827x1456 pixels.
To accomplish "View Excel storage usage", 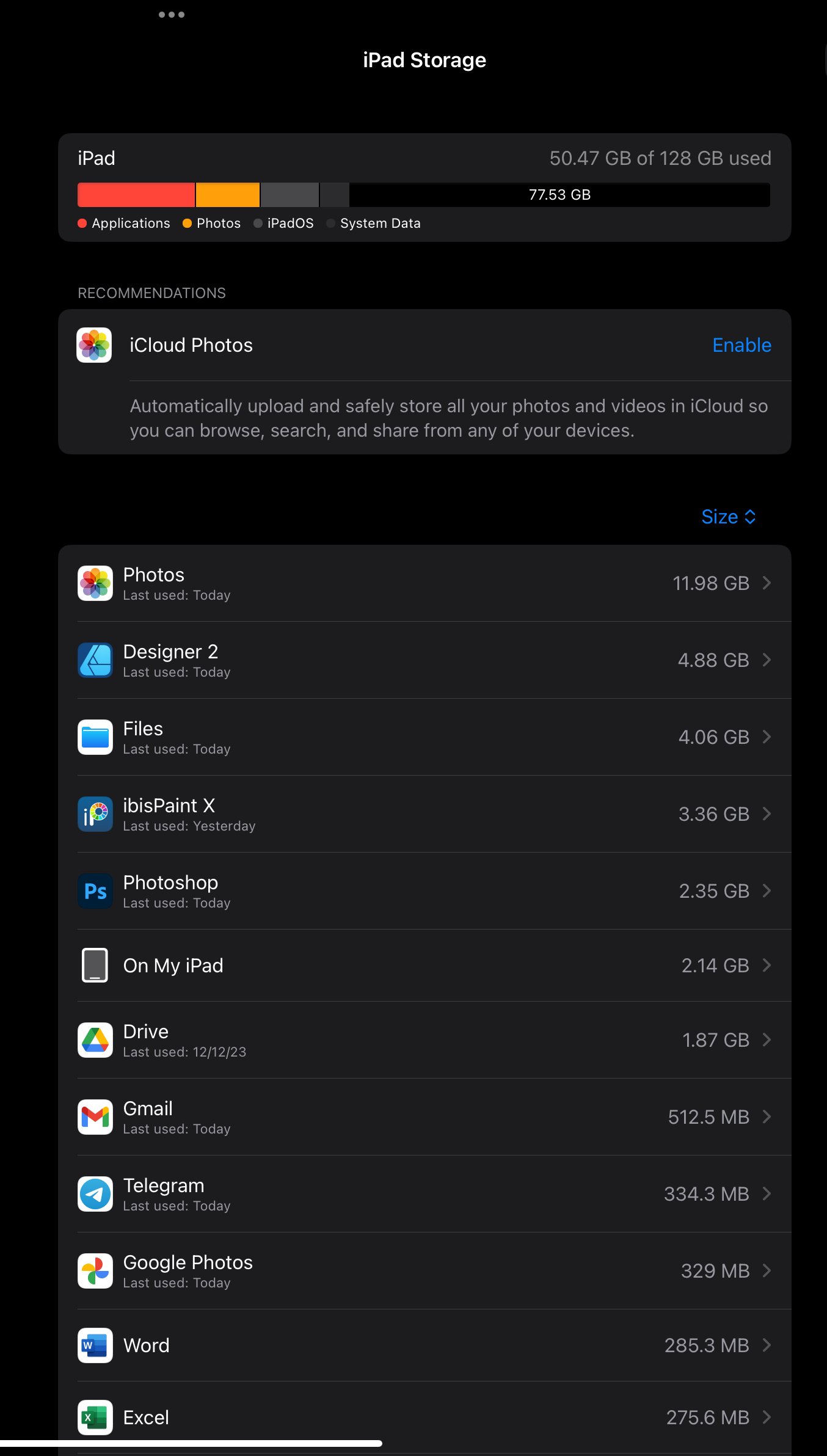I will click(x=424, y=1418).
